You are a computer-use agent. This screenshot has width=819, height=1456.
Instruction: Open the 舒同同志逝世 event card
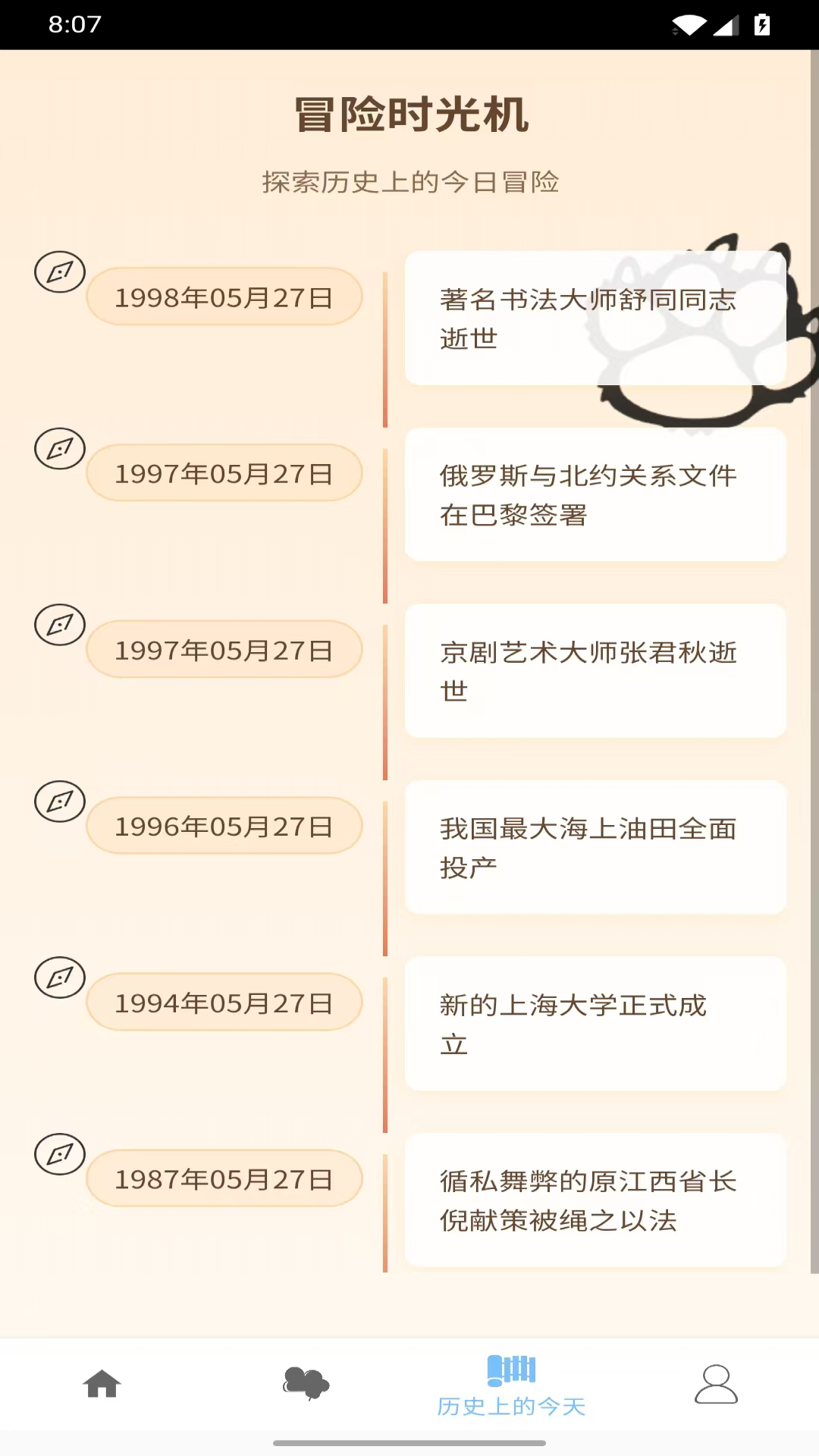(595, 318)
